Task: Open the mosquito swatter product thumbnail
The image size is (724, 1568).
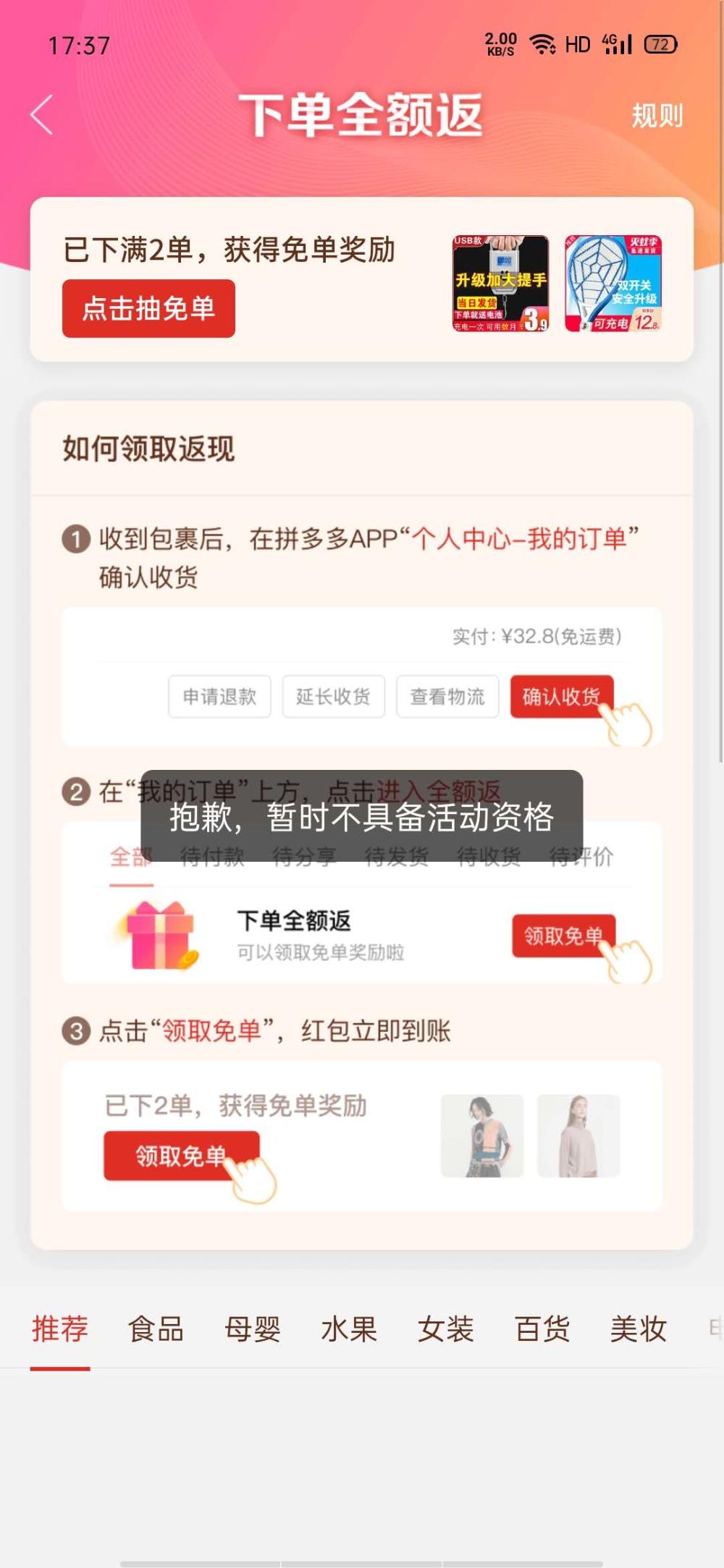Action: click(x=613, y=284)
